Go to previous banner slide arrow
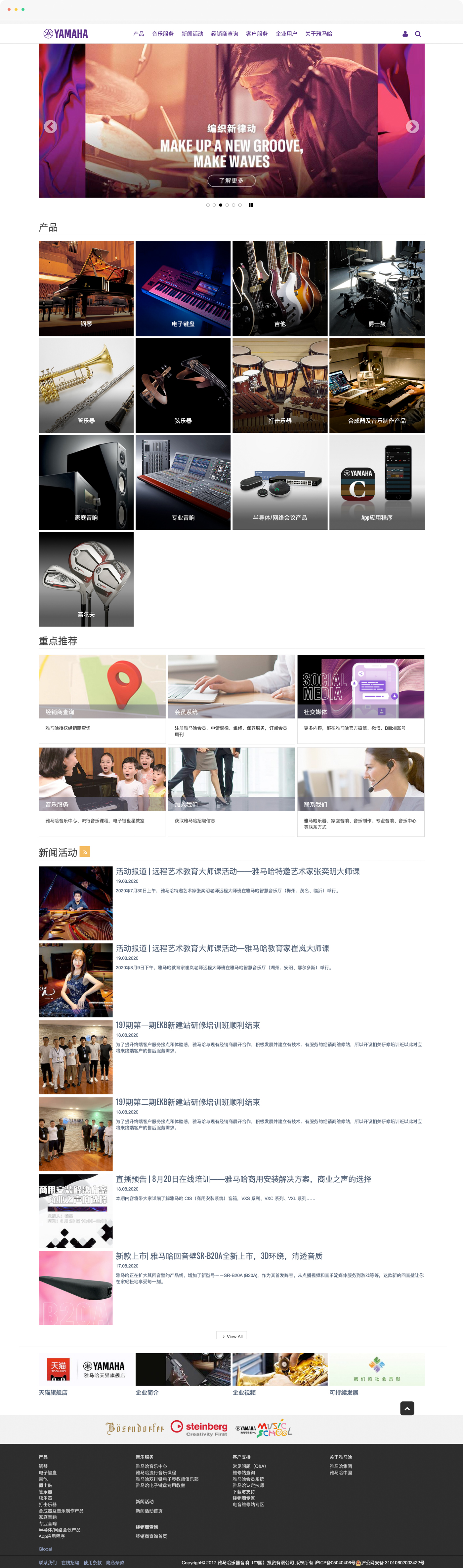The width and height of the screenshot is (463, 1568). (51, 127)
